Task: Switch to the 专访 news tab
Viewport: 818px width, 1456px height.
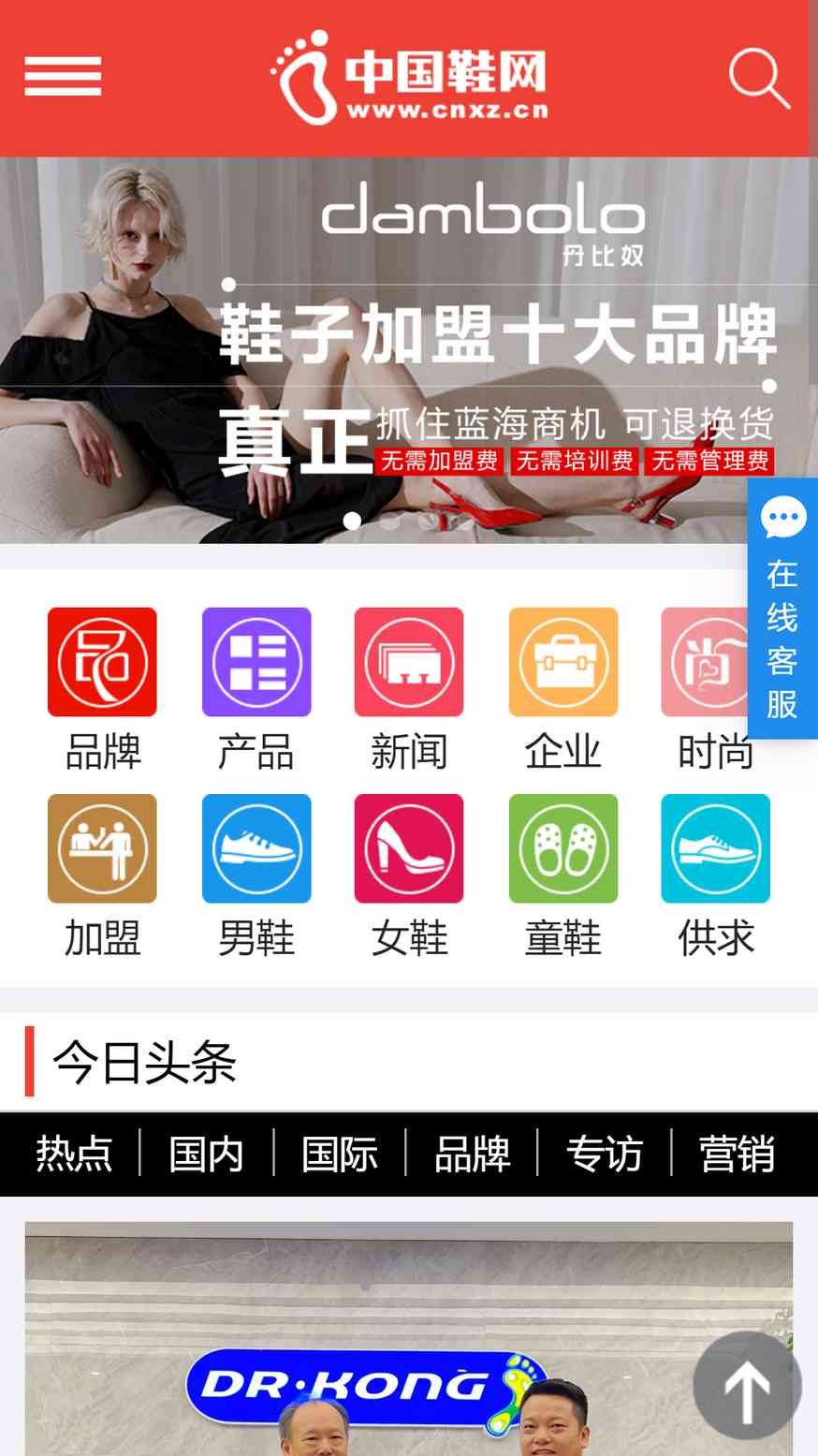Action: tap(605, 1154)
